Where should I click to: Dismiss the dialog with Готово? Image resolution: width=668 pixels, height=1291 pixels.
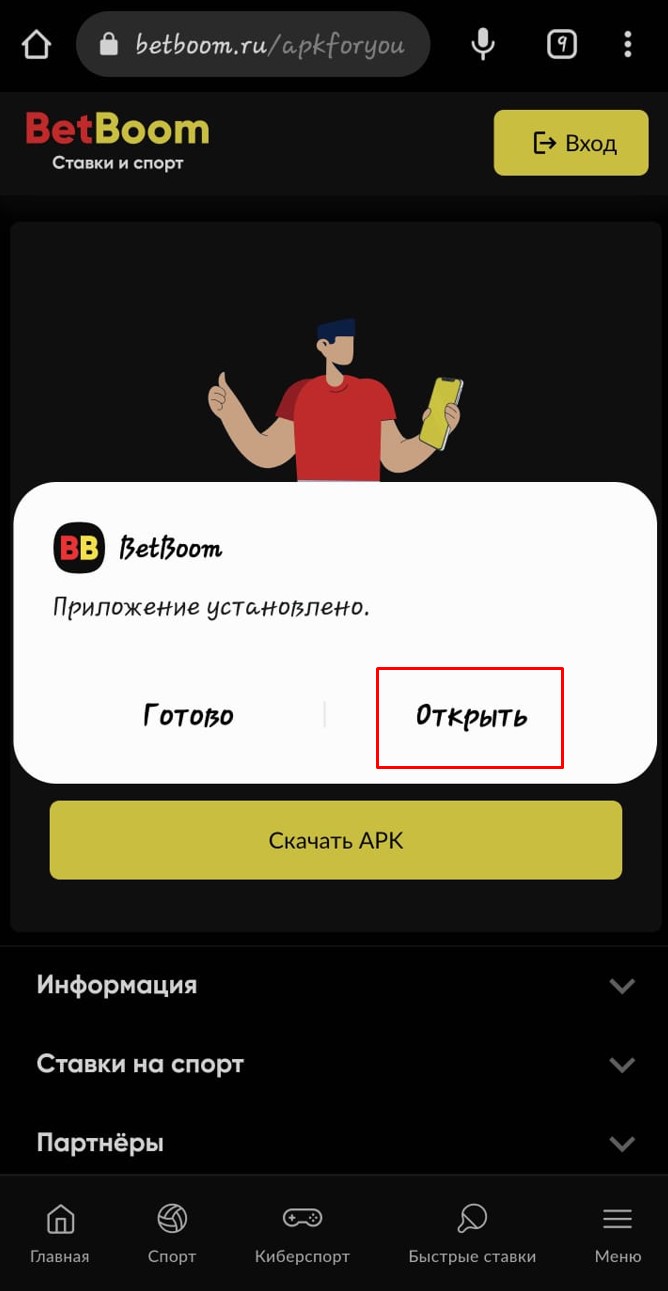click(188, 716)
